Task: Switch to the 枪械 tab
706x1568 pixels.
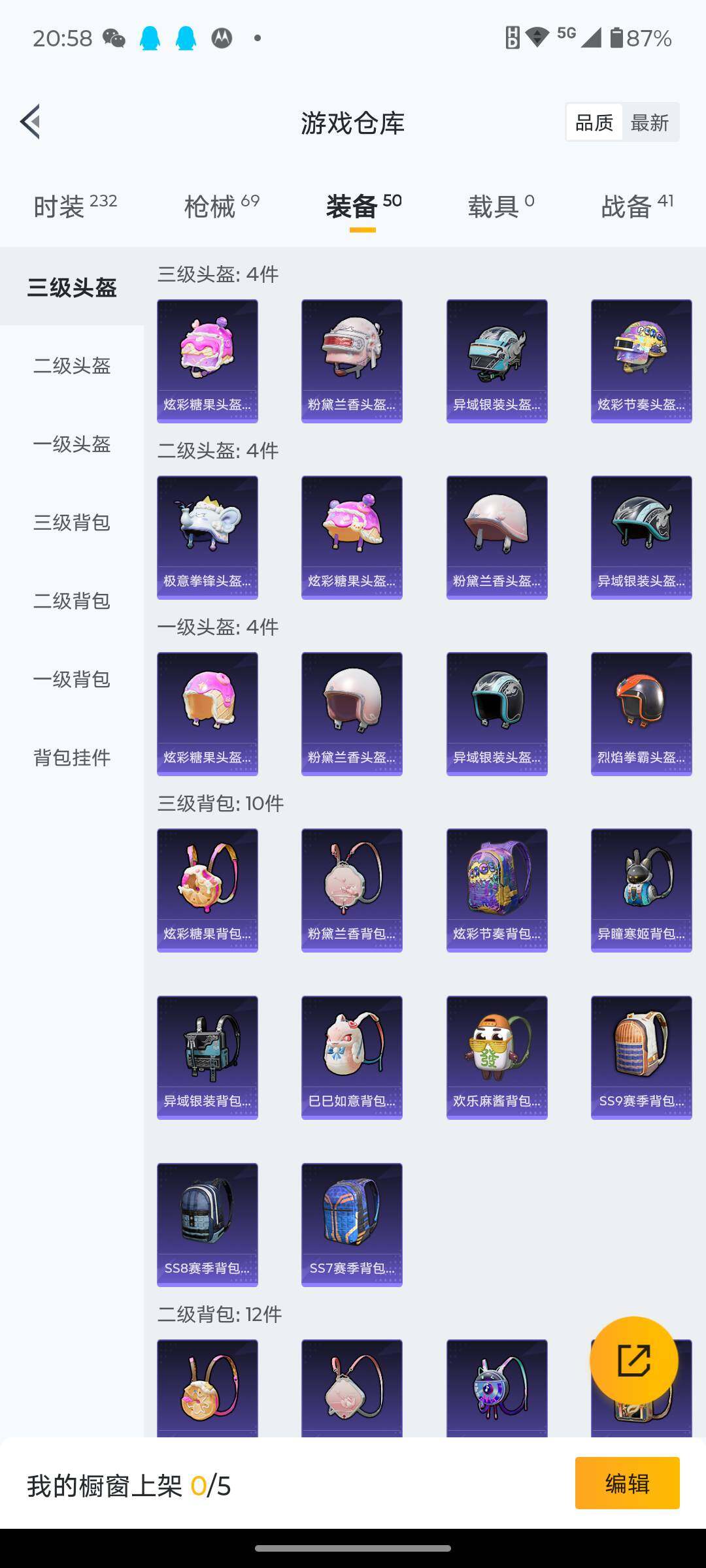Action: pyautogui.click(x=221, y=206)
